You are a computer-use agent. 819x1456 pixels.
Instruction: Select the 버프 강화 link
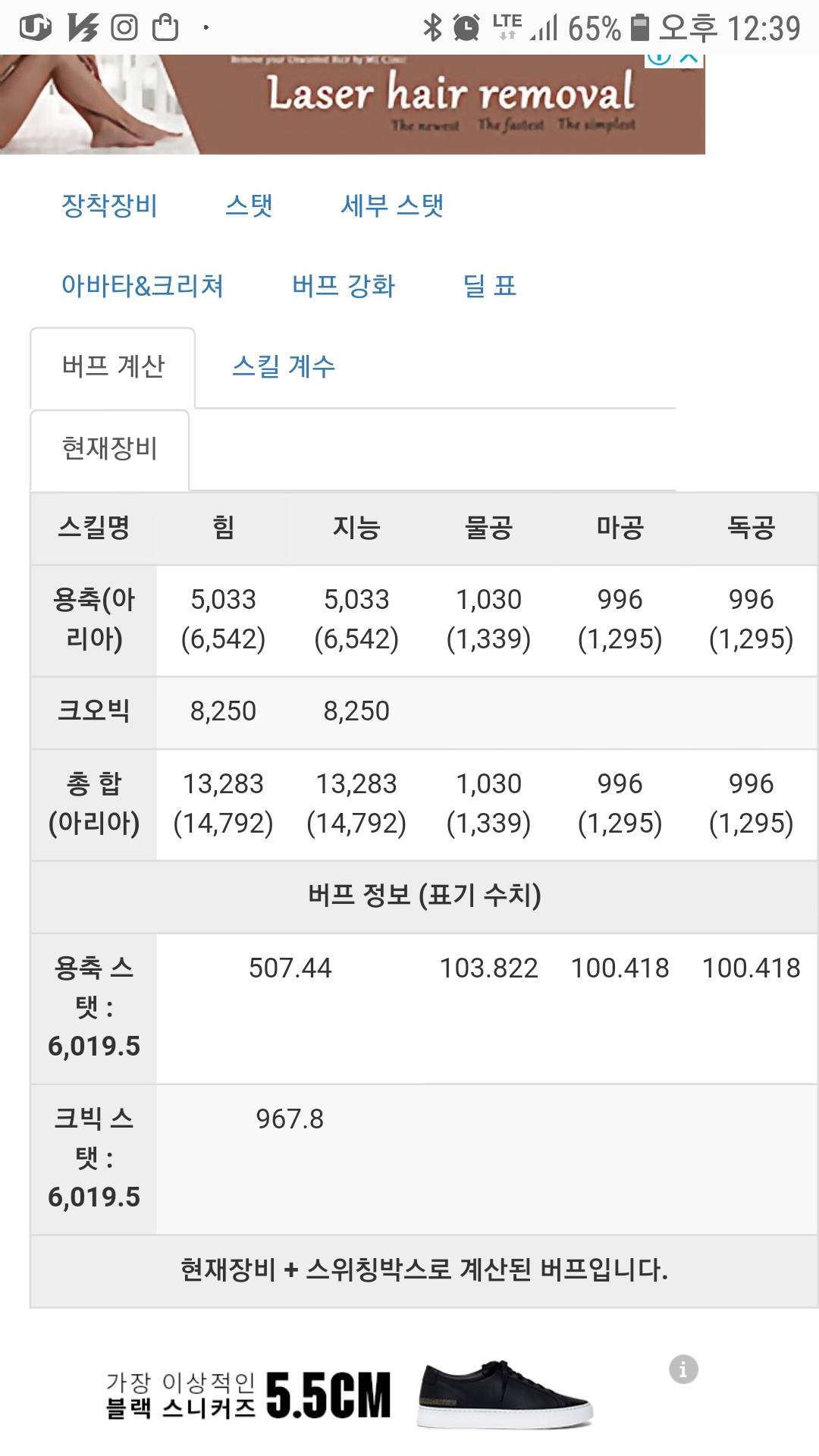(344, 286)
